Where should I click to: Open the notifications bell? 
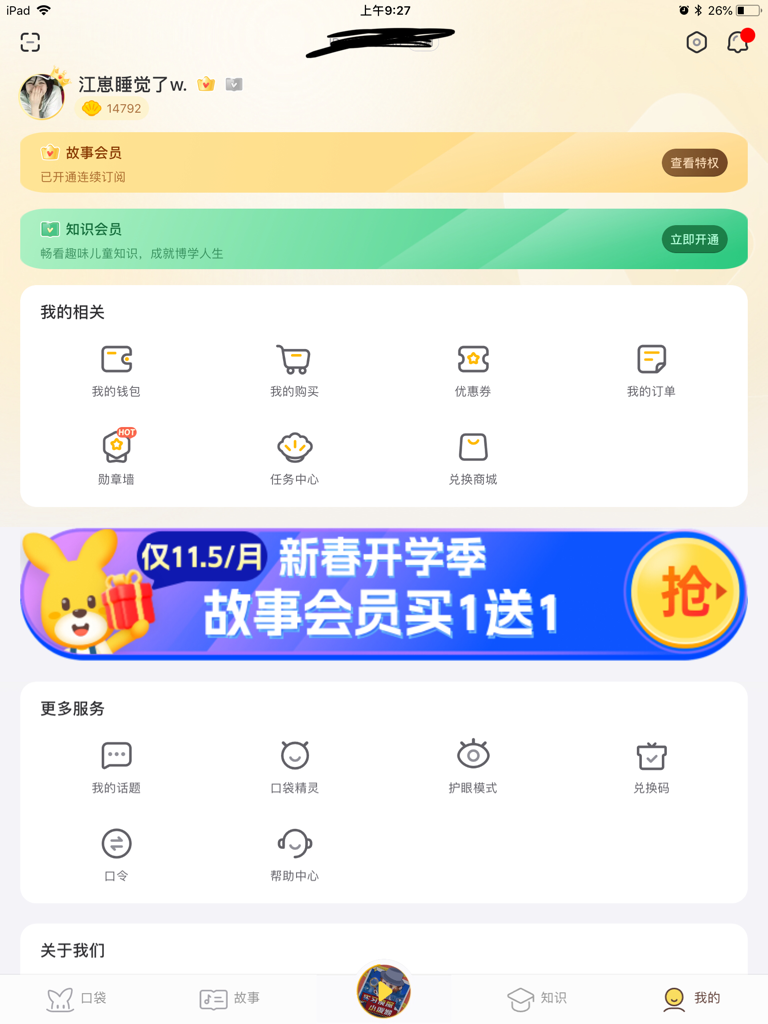point(738,42)
